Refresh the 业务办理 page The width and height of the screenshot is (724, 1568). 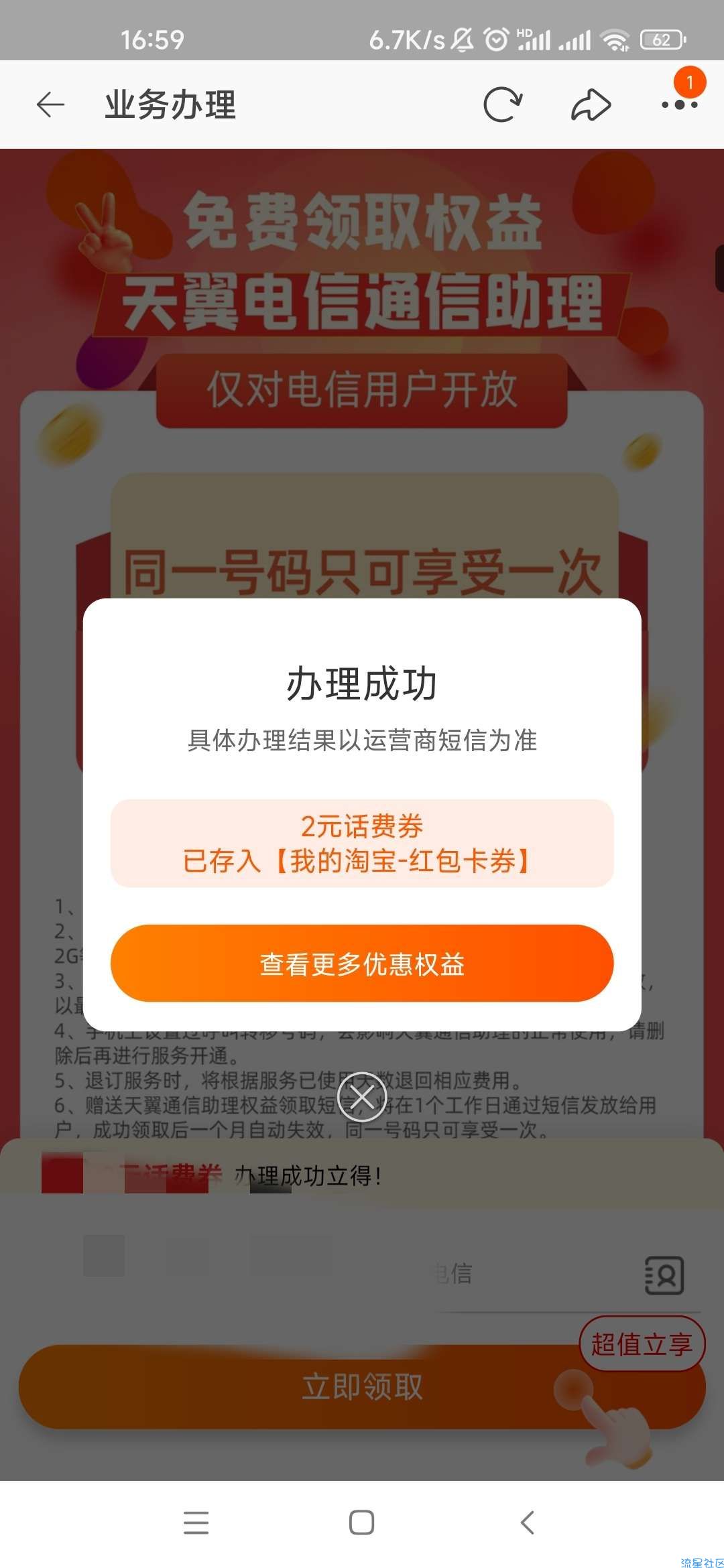[502, 105]
